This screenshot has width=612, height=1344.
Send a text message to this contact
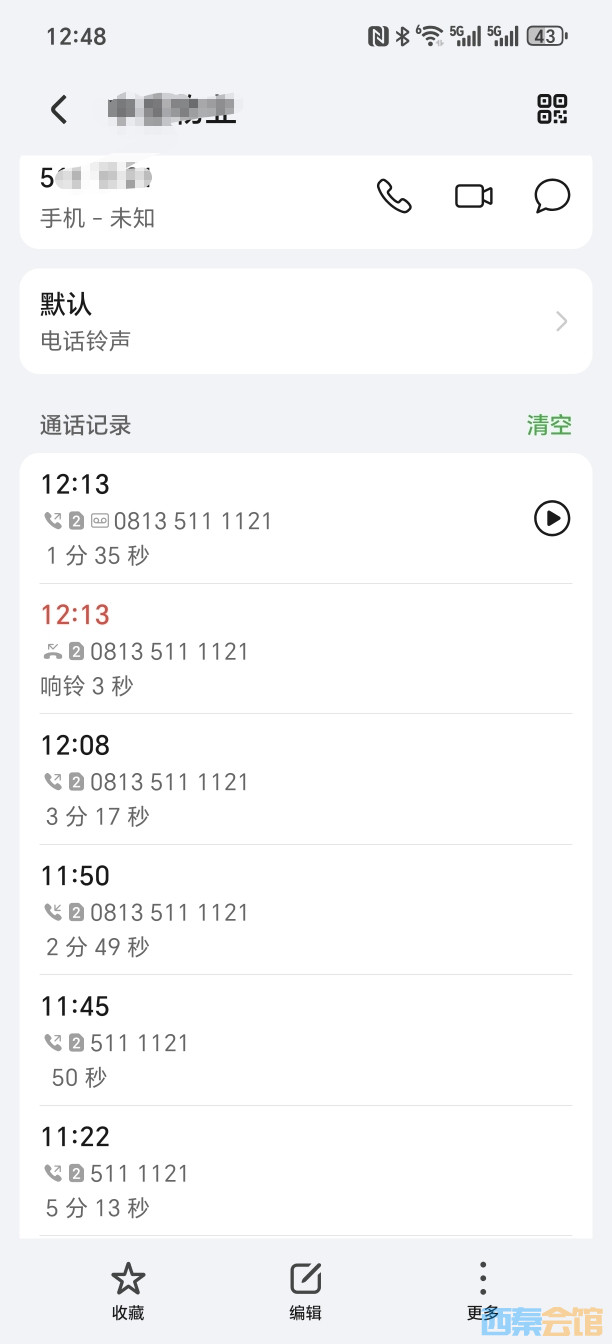click(x=552, y=196)
